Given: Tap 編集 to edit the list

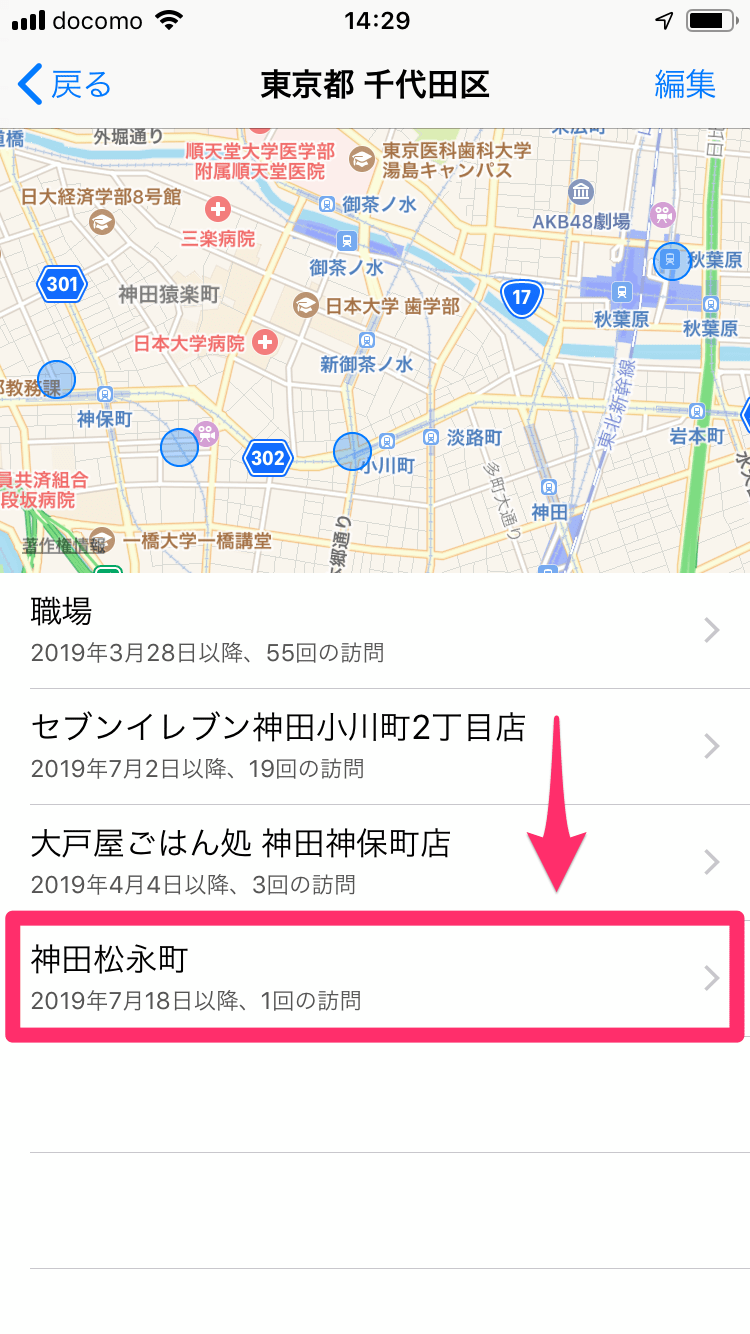Looking at the screenshot, I should [x=685, y=85].
